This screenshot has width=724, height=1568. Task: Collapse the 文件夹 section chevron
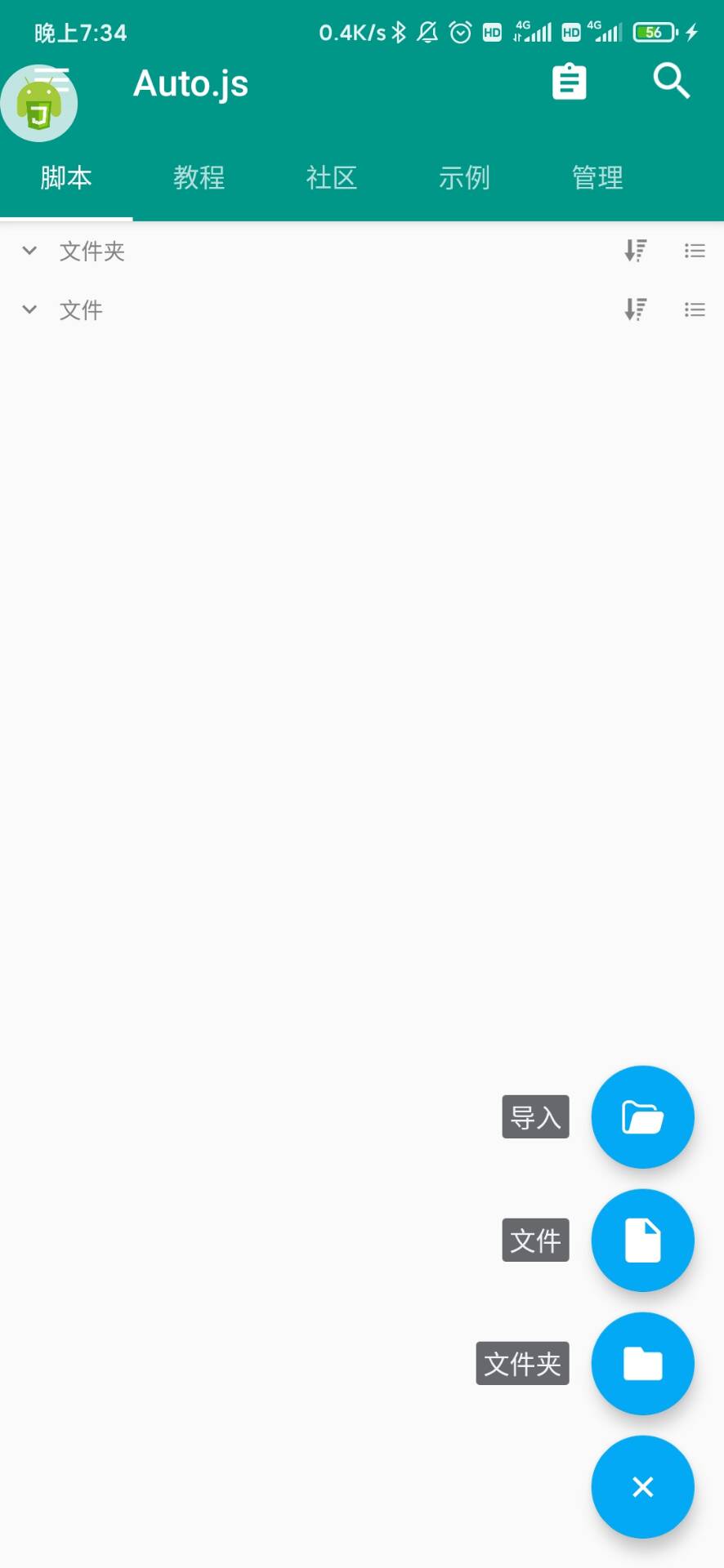point(29,251)
